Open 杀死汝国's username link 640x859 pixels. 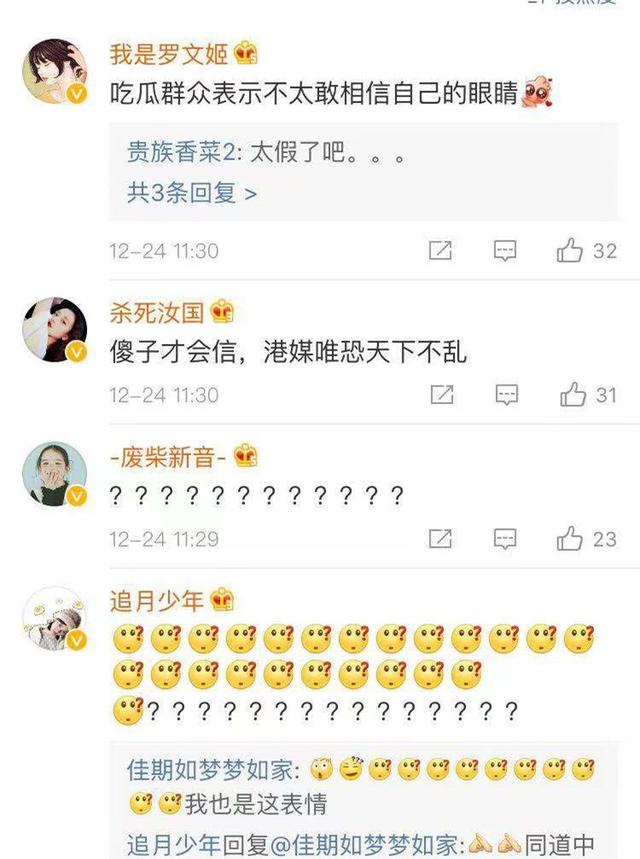point(157,313)
